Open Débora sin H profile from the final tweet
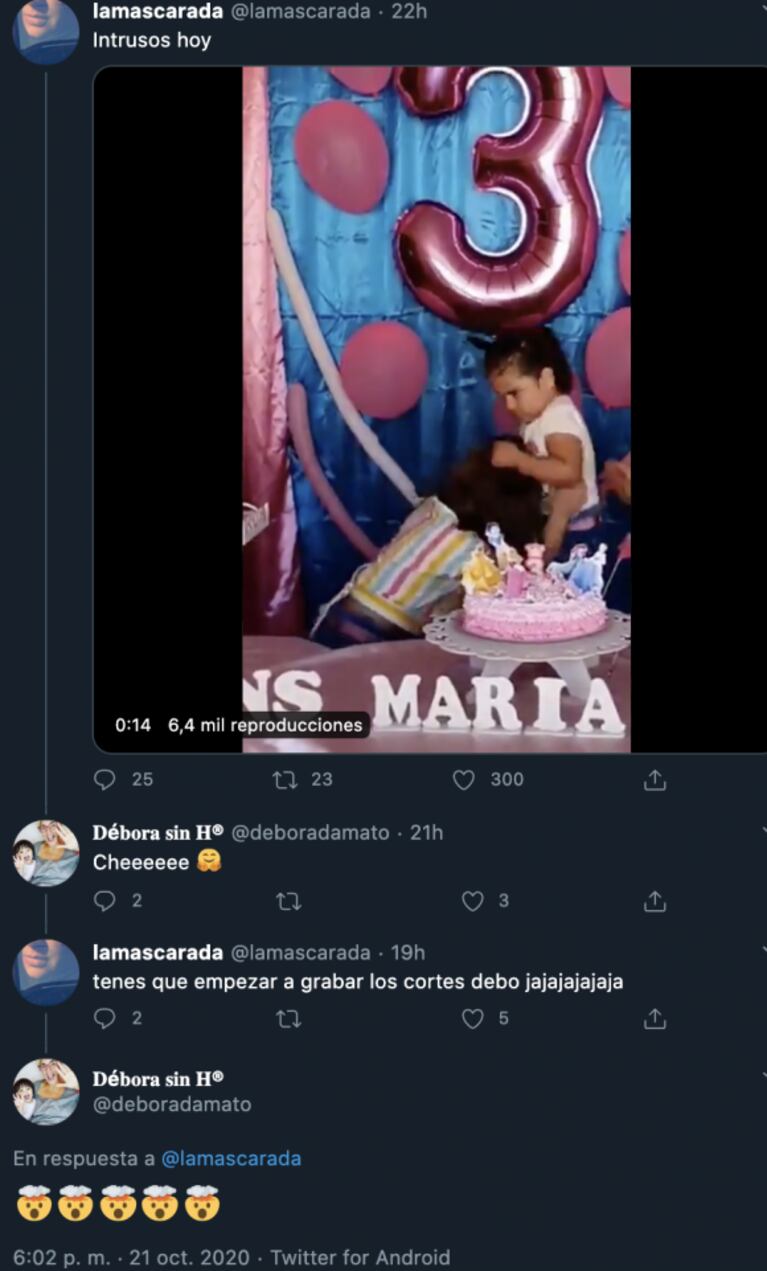This screenshot has width=767, height=1271. pos(158,1079)
